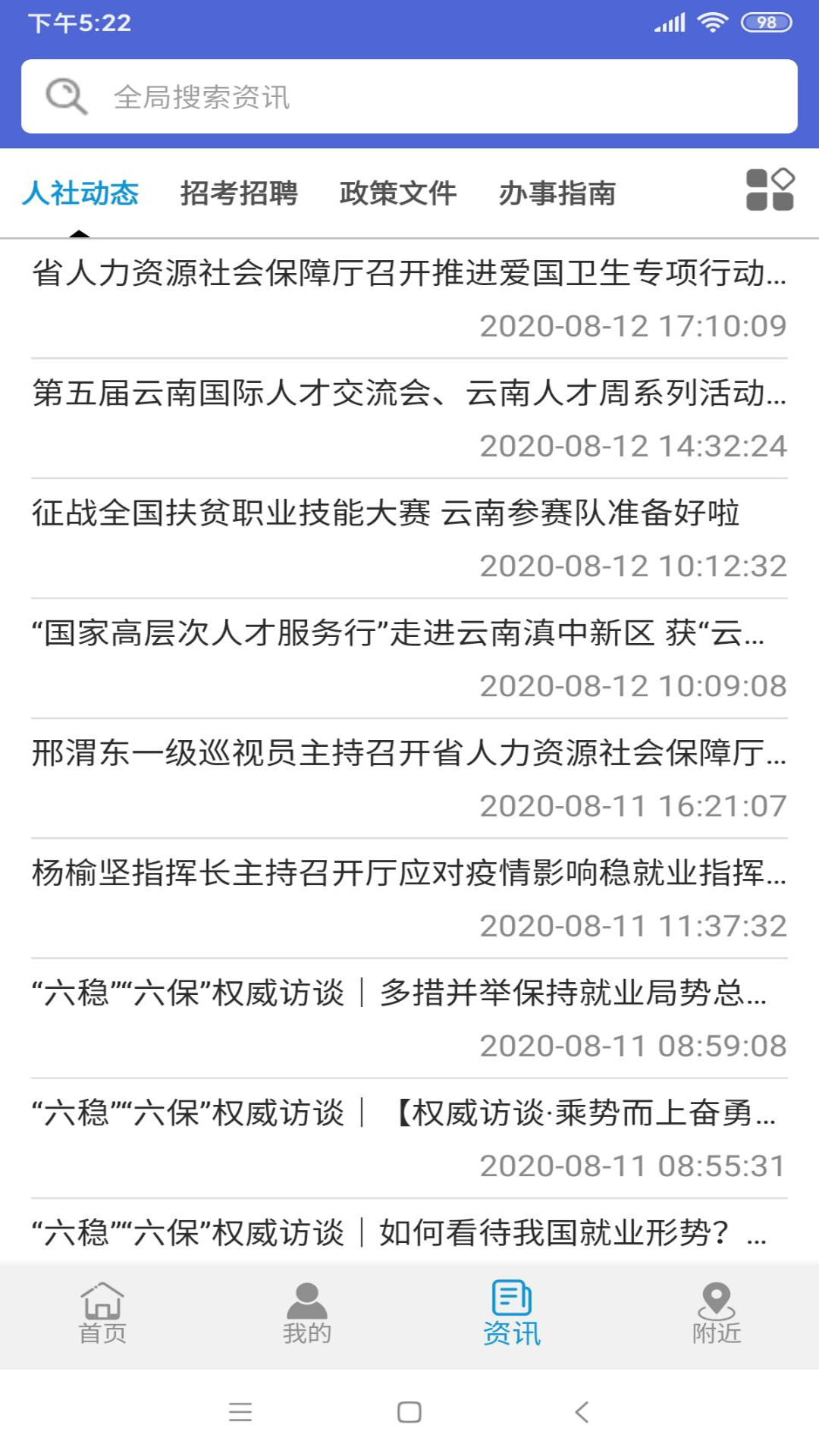Click the magnifier icon in the search bar

(x=65, y=96)
